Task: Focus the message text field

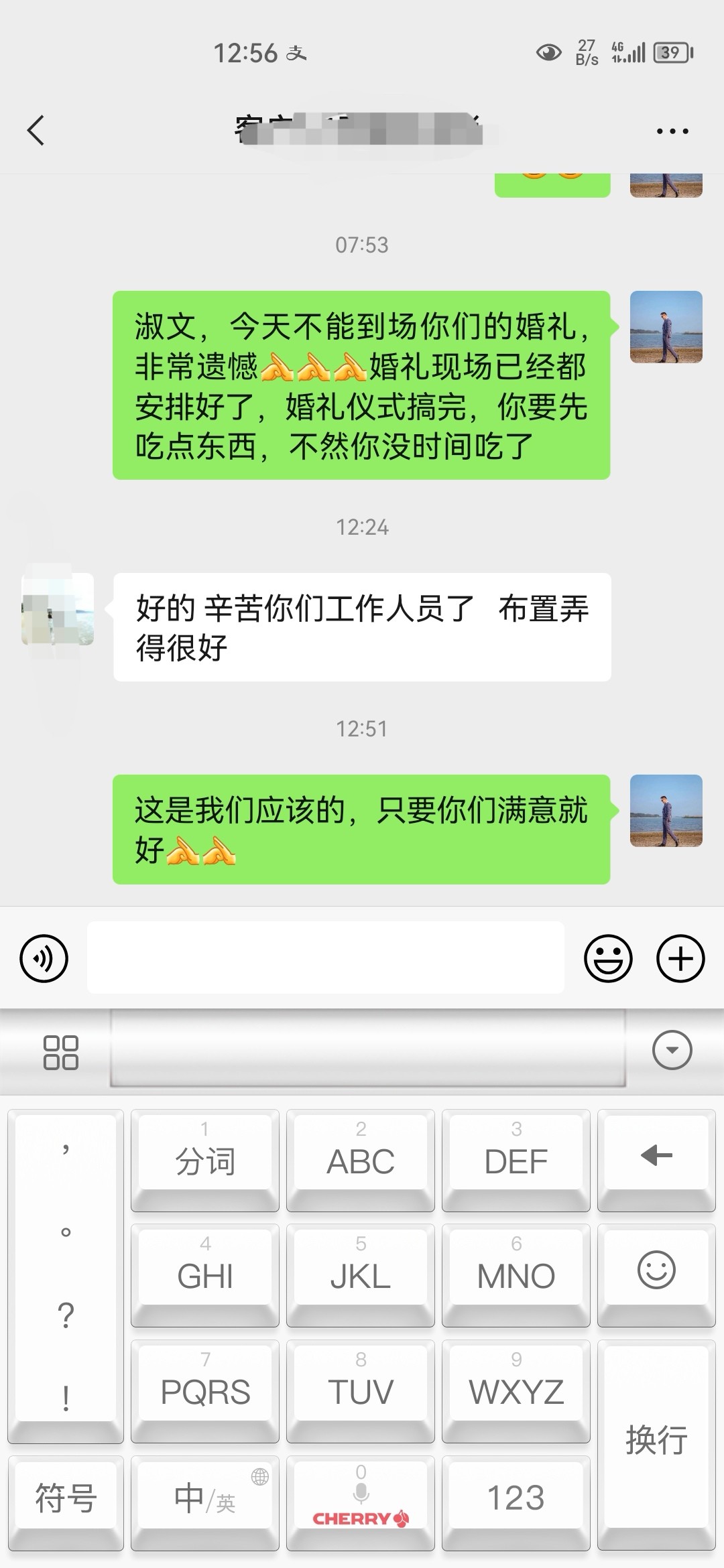Action: pyautogui.click(x=325, y=957)
